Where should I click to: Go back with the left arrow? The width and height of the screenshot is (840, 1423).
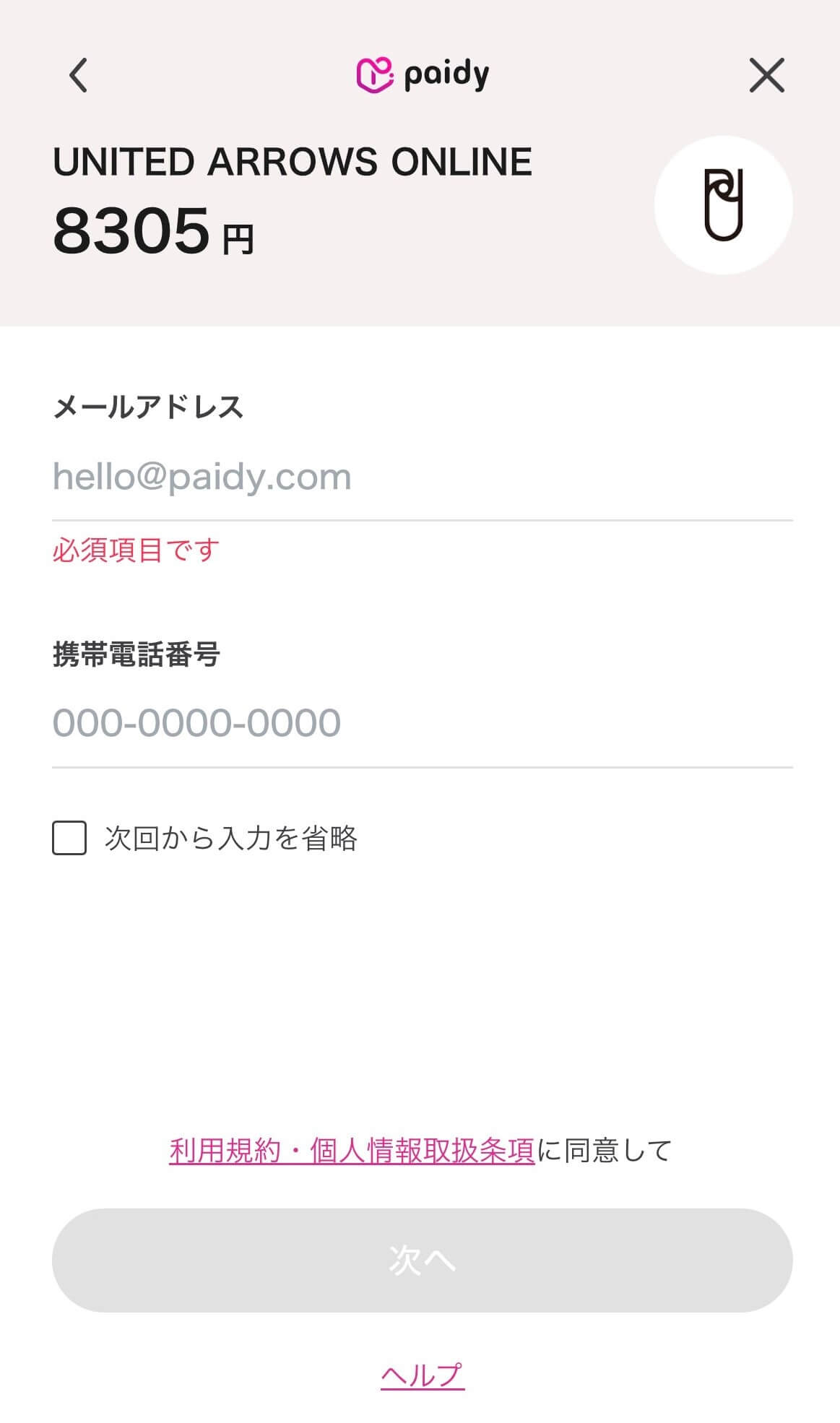point(78,75)
